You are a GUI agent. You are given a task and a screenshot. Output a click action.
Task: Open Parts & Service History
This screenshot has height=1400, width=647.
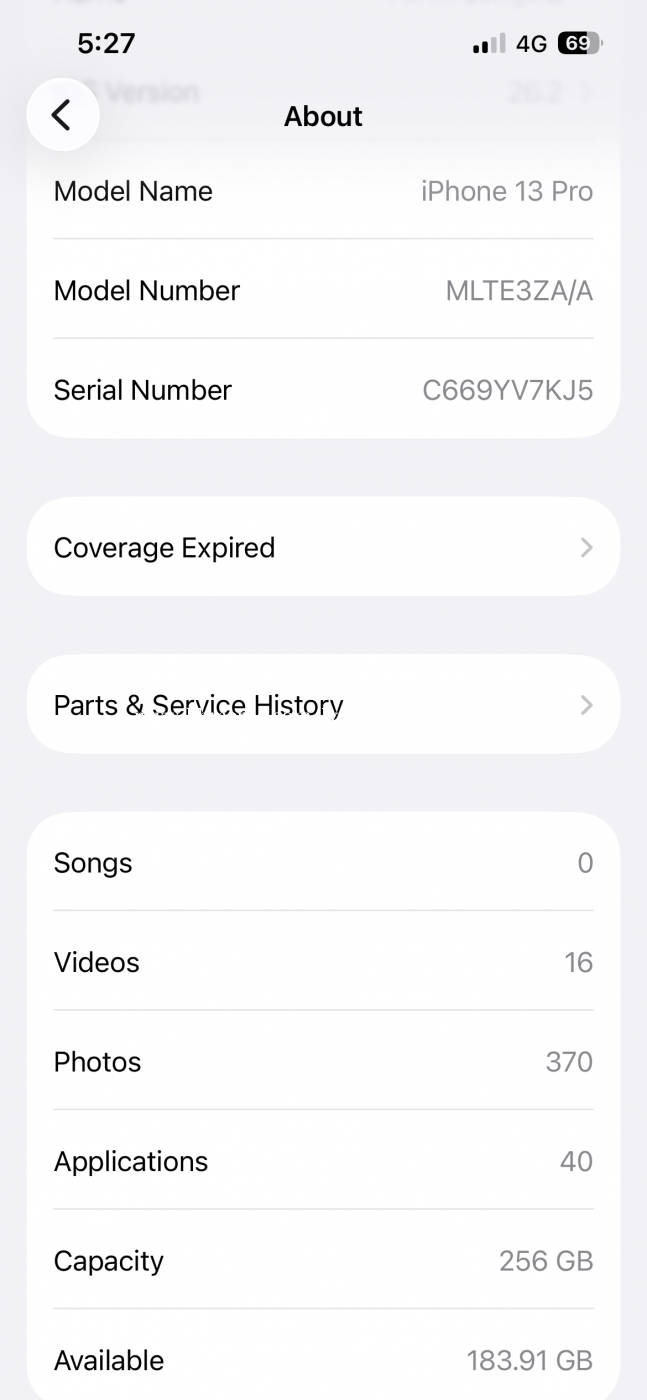pyautogui.click(x=323, y=705)
